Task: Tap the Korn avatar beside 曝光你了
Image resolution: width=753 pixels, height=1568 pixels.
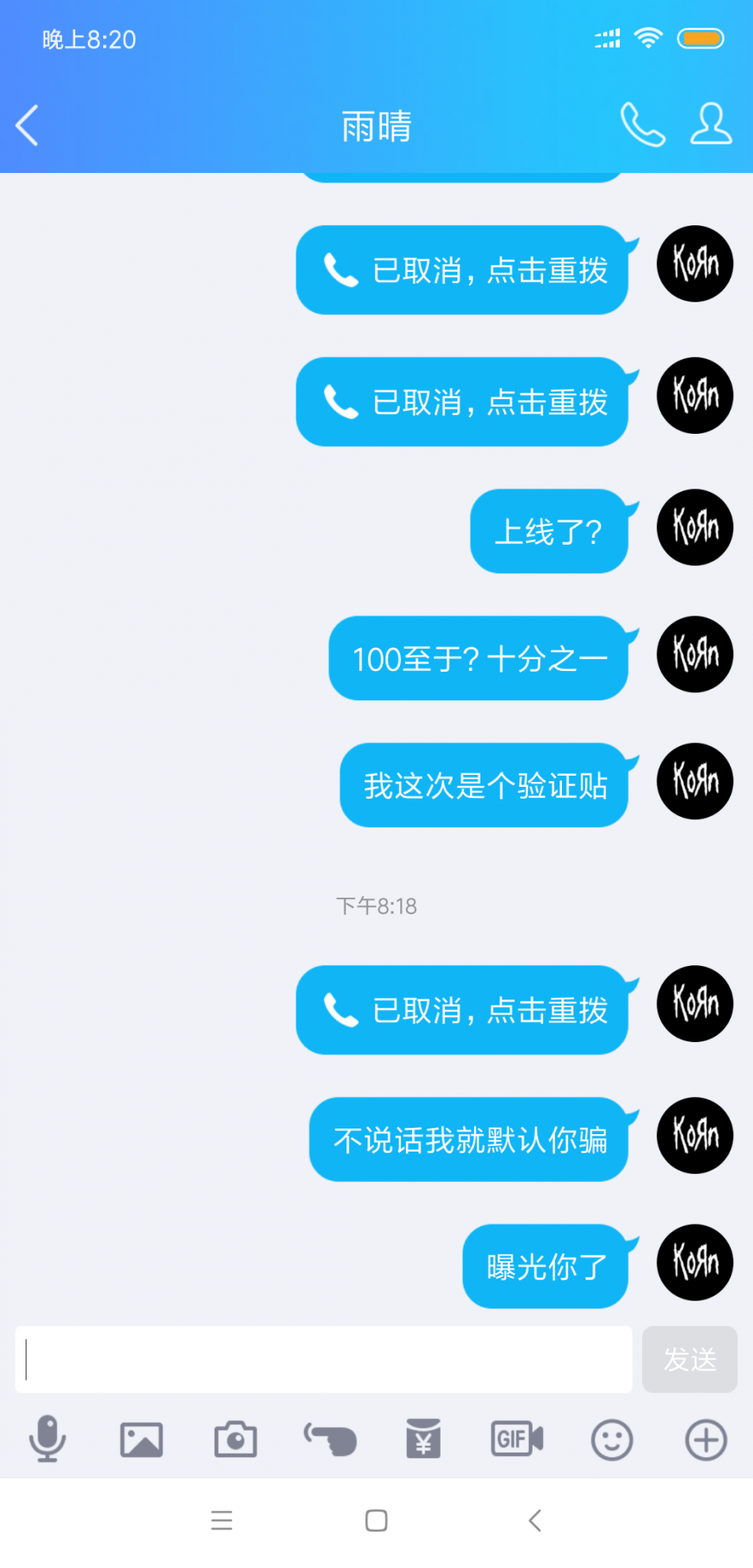Action: coord(695,1262)
